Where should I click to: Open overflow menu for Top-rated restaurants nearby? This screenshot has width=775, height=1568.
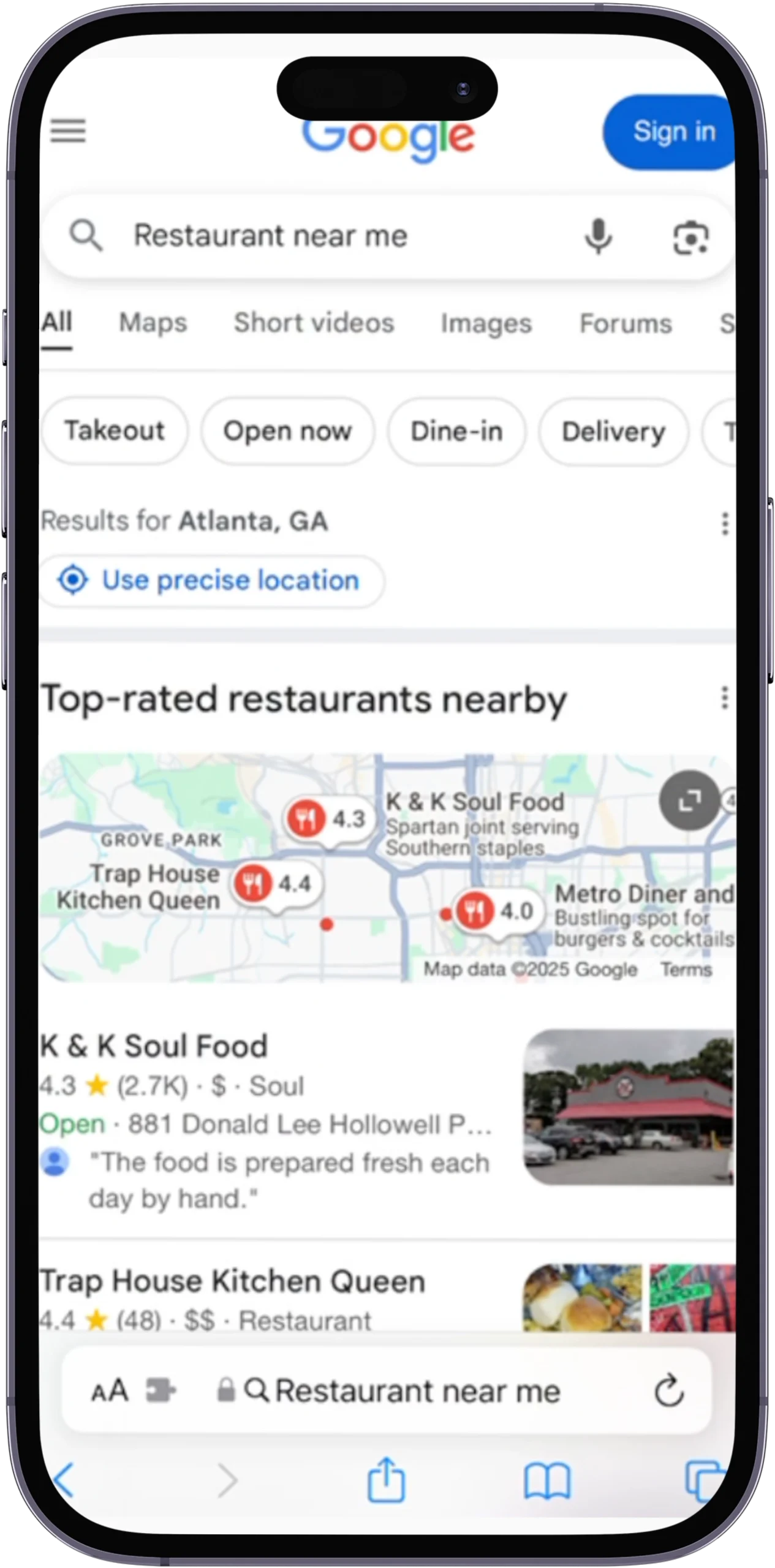click(725, 698)
